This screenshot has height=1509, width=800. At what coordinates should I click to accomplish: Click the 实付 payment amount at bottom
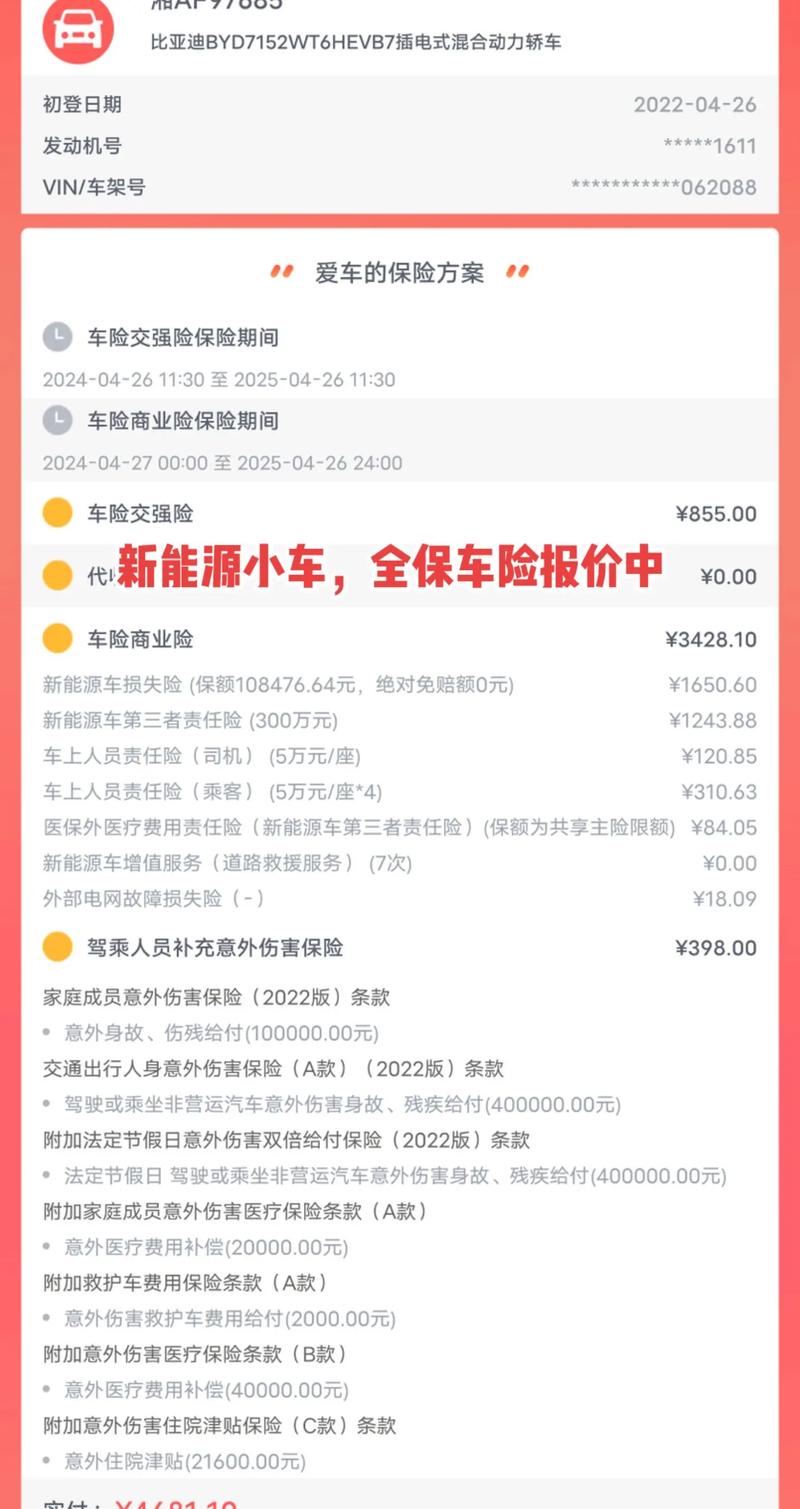pyautogui.click(x=160, y=1503)
